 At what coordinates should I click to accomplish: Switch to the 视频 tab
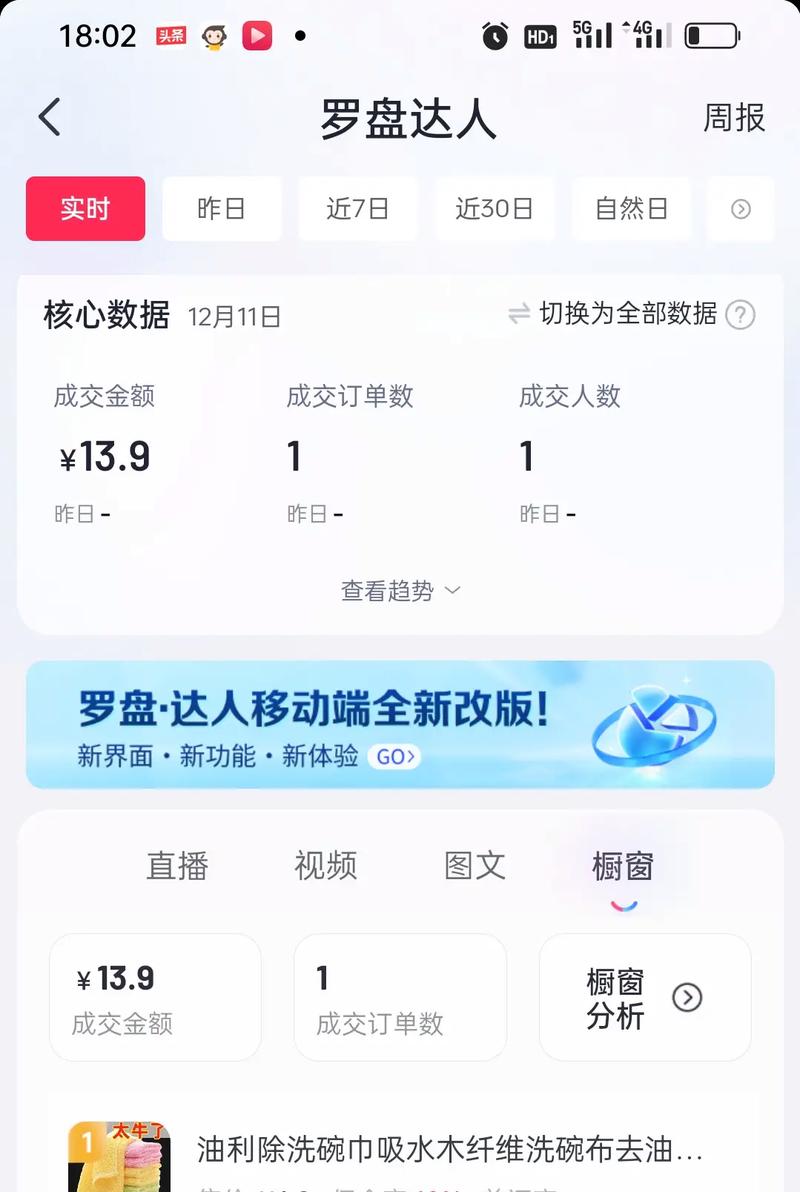(326, 868)
